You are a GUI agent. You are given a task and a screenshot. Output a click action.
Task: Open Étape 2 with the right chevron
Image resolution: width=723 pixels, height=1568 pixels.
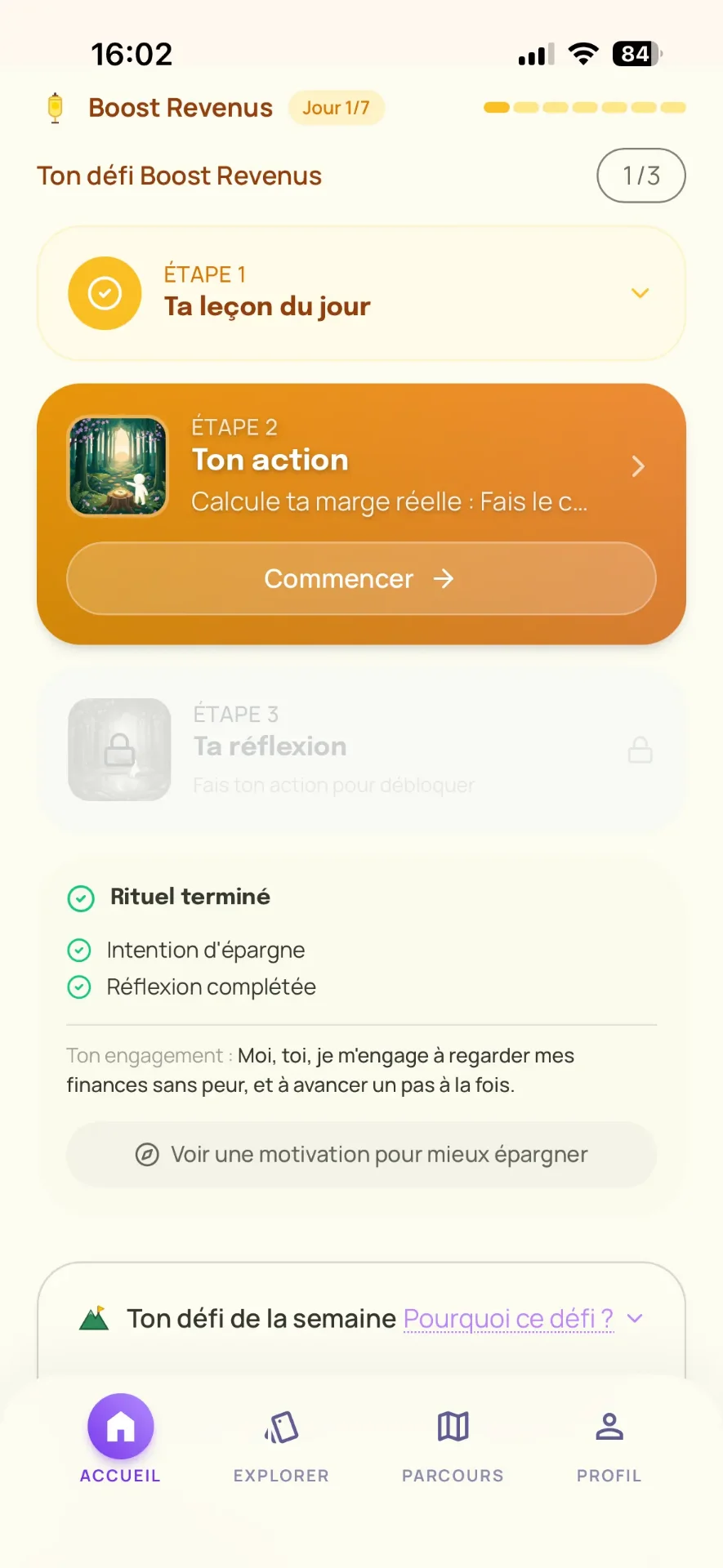pyautogui.click(x=638, y=465)
